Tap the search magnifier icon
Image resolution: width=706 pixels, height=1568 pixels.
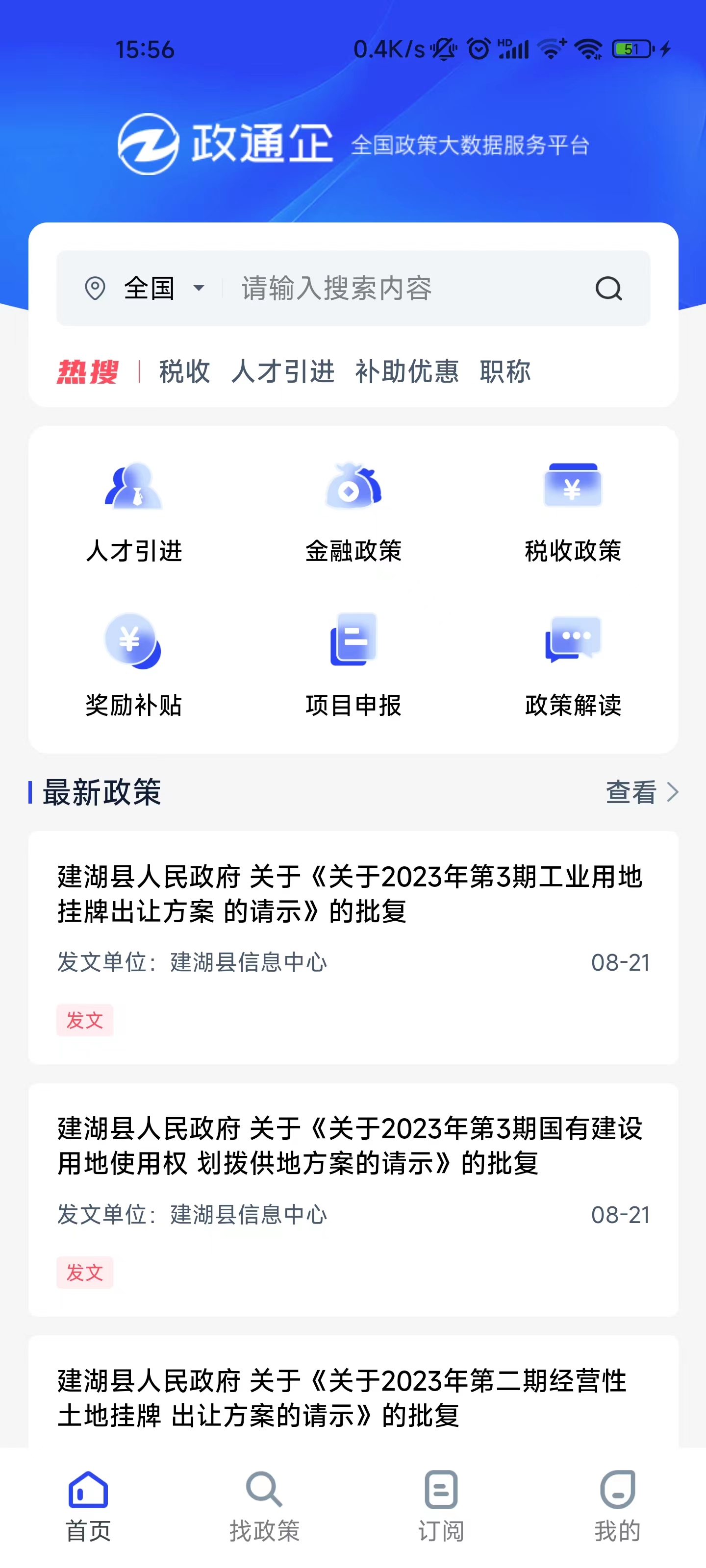tap(608, 289)
